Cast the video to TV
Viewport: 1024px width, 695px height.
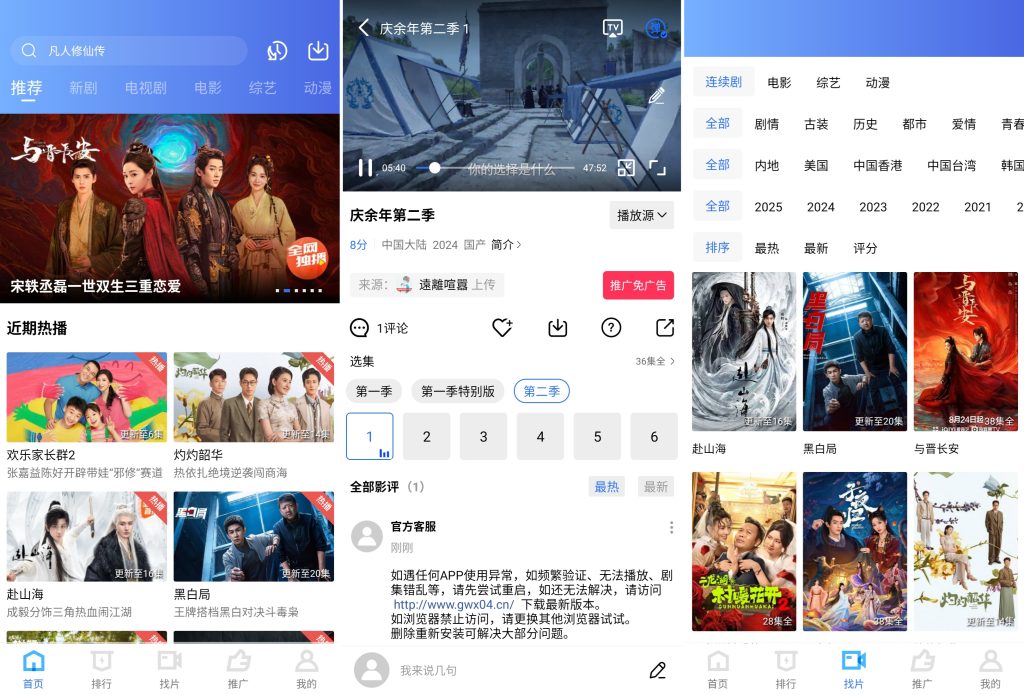click(613, 28)
